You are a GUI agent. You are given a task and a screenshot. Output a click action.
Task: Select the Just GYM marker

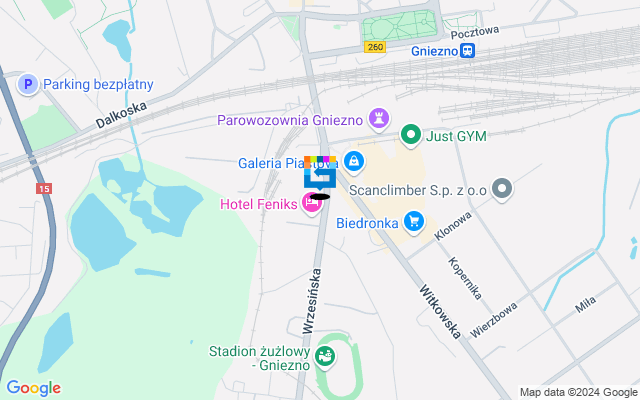409,135
